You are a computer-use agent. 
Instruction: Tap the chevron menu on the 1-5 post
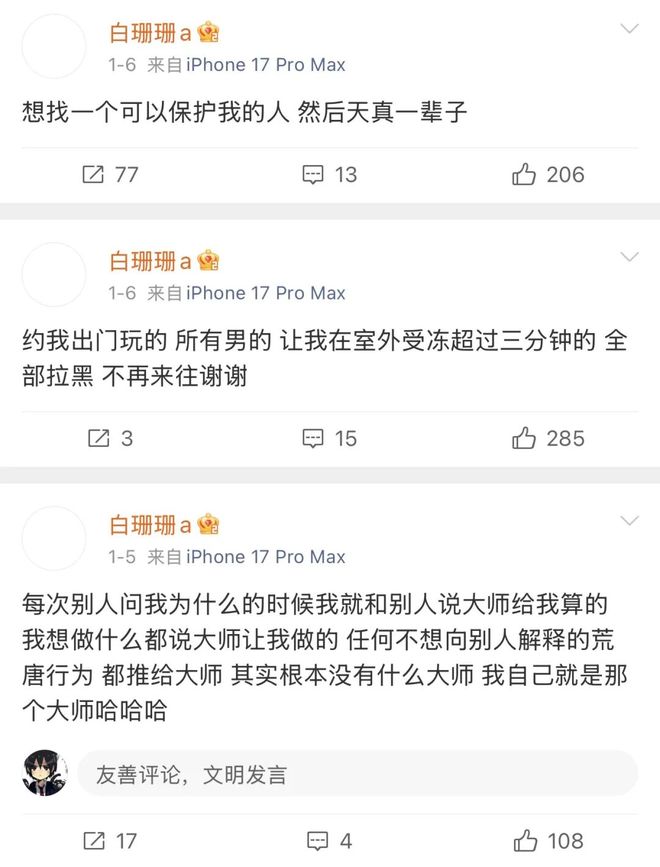tap(629, 521)
